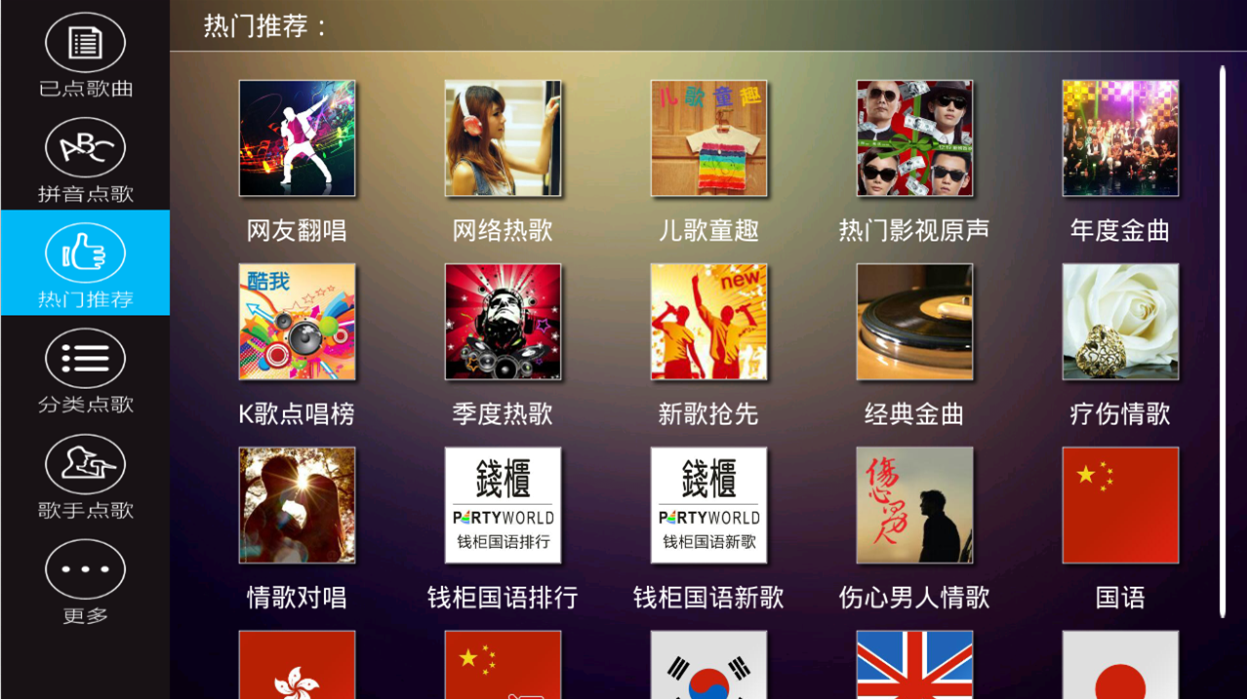Choose the 年度金曲 tile
1247x699 pixels.
click(x=1120, y=139)
